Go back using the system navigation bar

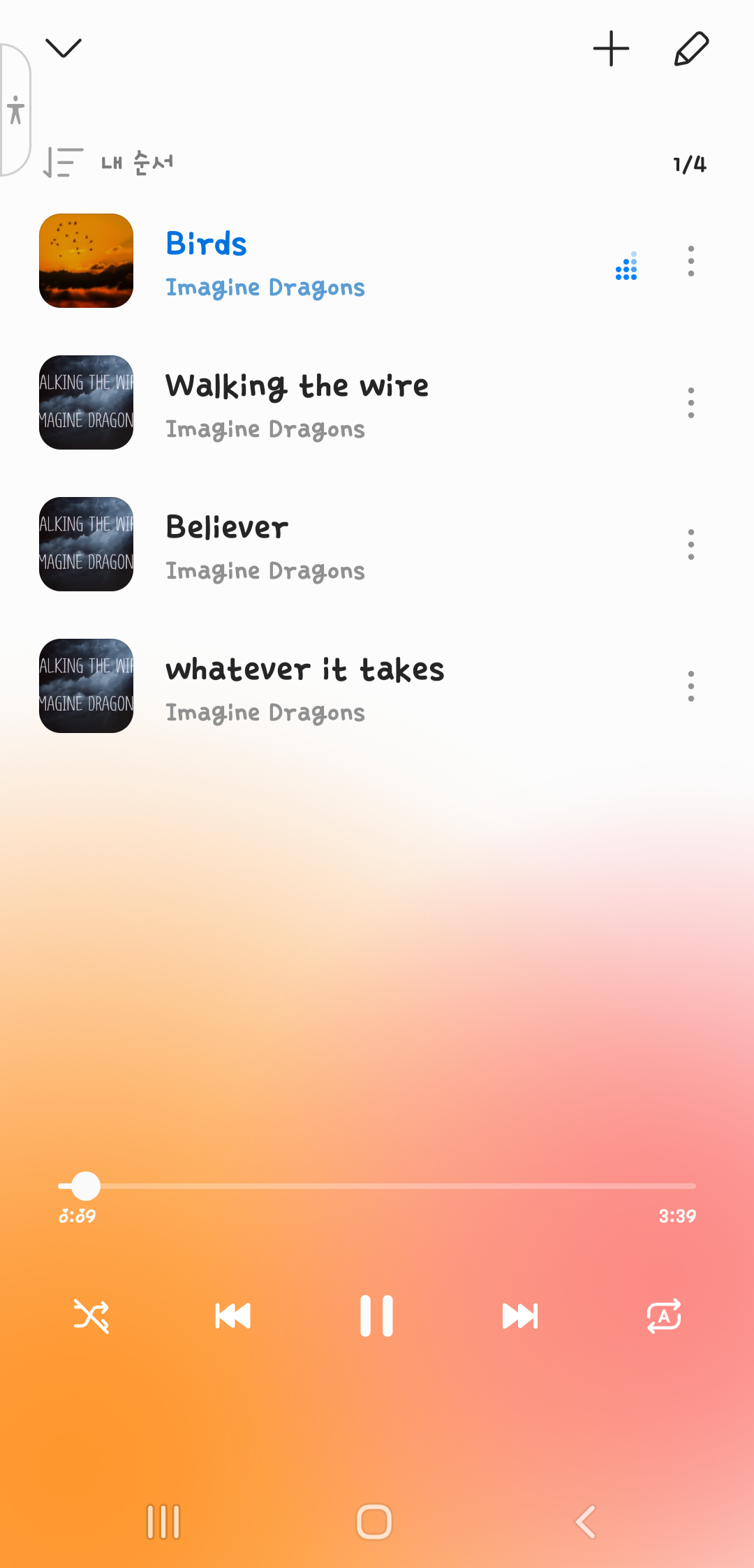(x=586, y=1521)
